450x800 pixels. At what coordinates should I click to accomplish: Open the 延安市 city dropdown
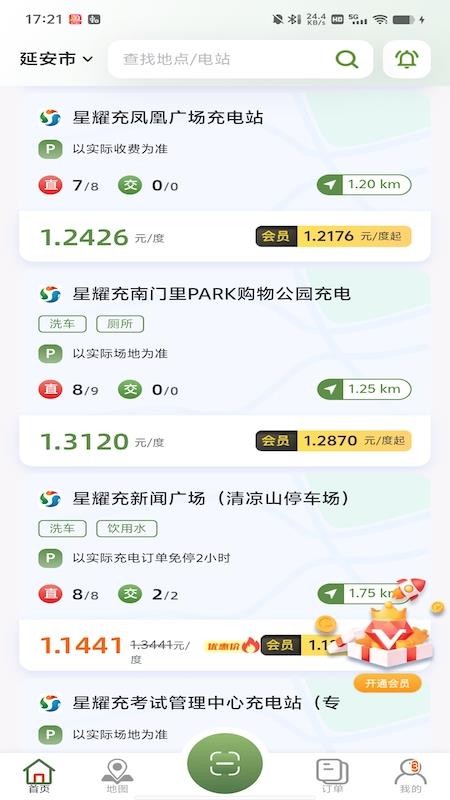click(x=56, y=59)
